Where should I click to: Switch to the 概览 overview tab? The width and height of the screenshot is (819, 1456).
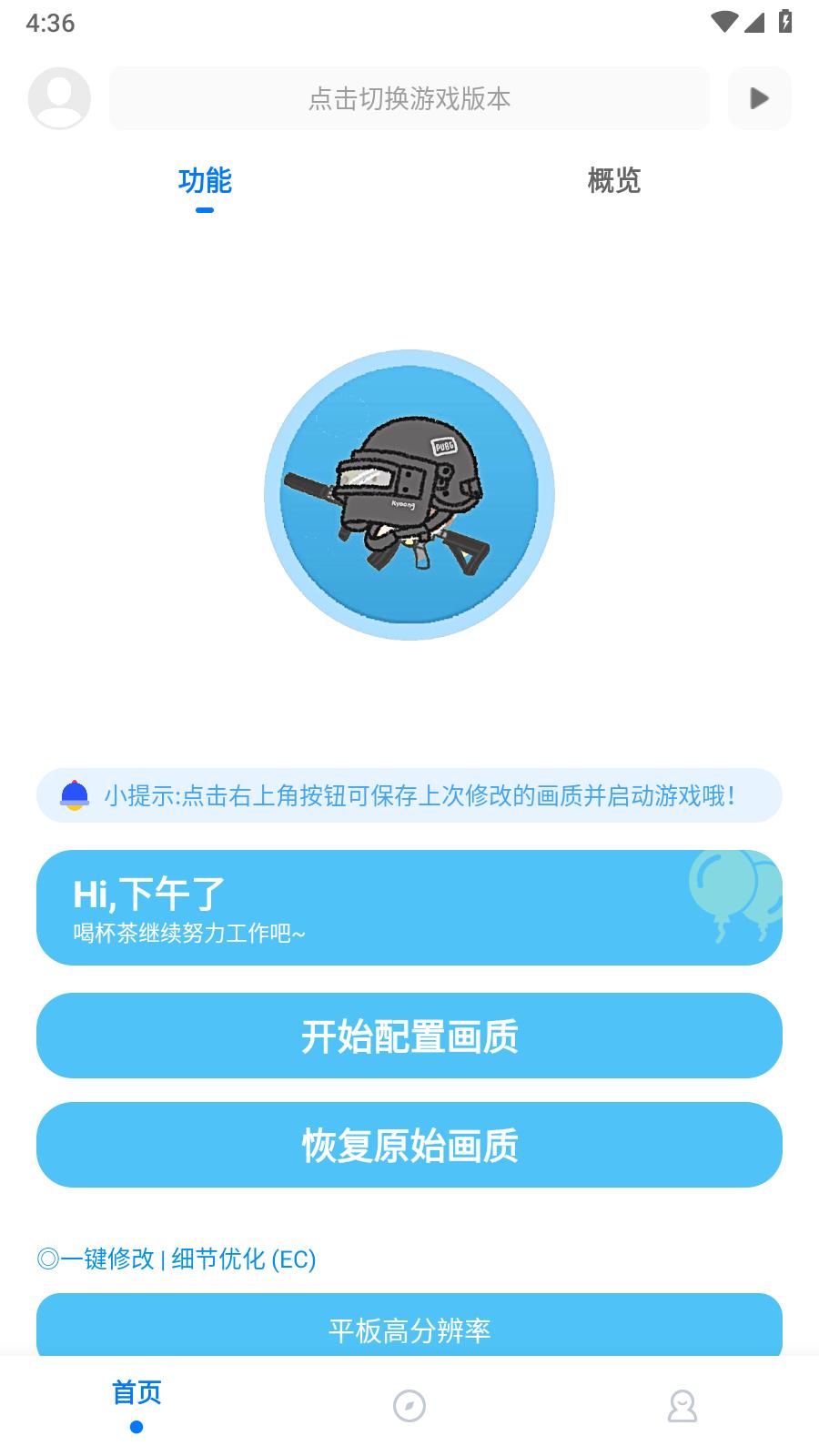click(x=614, y=182)
